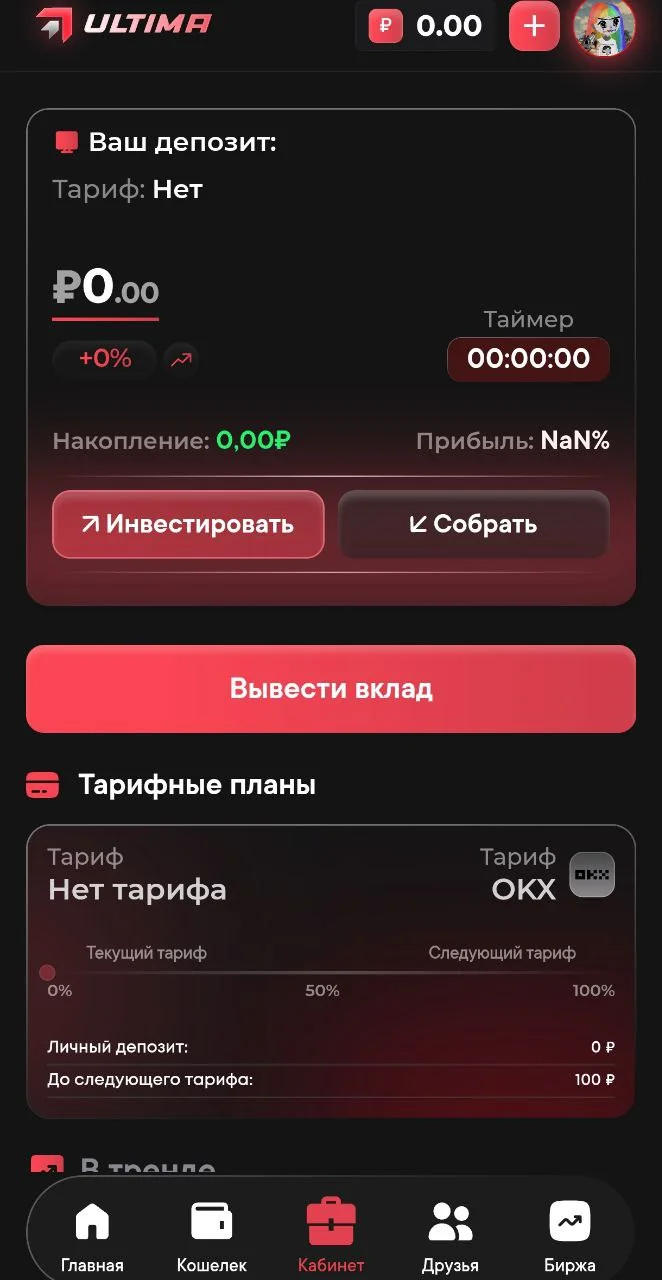The image size is (662, 1280).
Task: Open the trend chart icon next to +0%
Action: (181, 359)
